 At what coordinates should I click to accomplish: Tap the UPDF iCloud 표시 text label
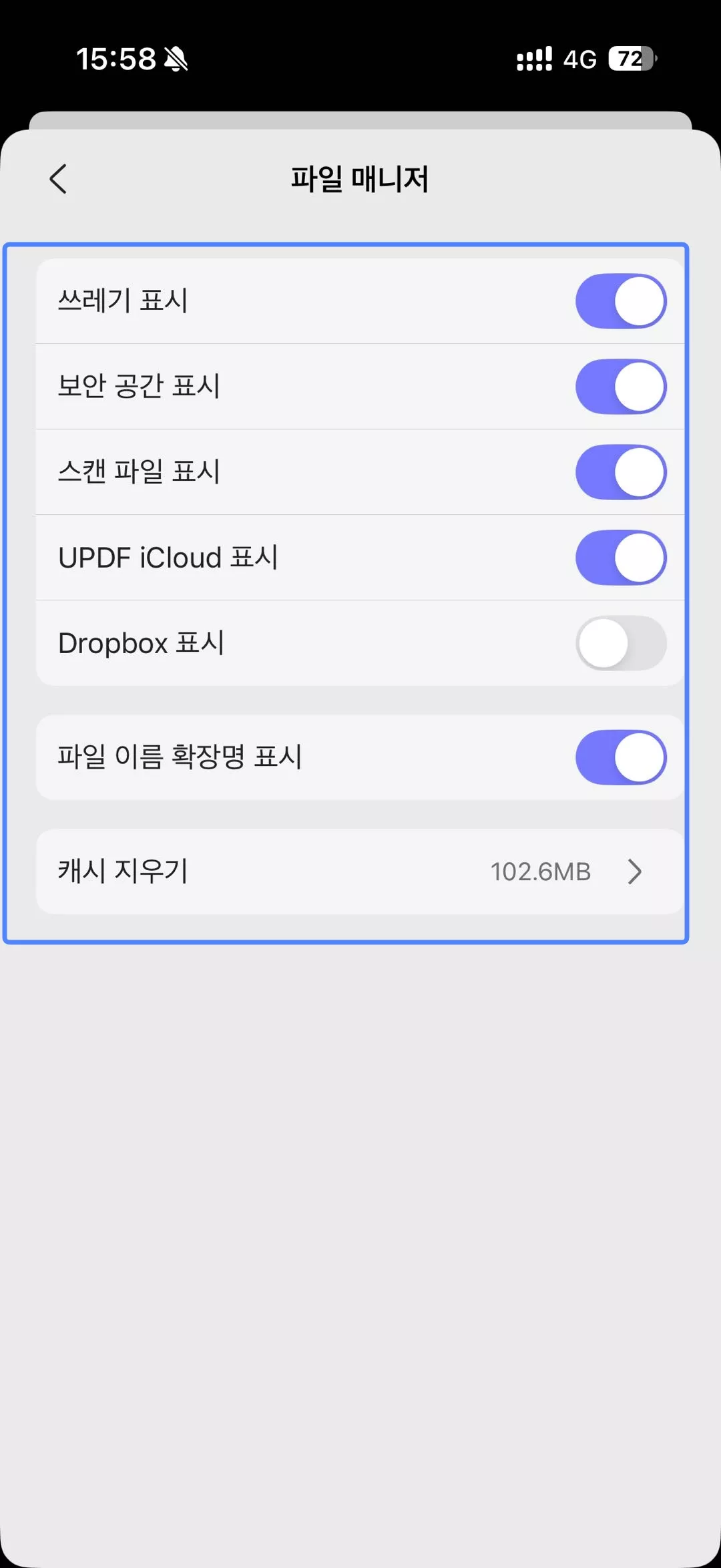[169, 556]
